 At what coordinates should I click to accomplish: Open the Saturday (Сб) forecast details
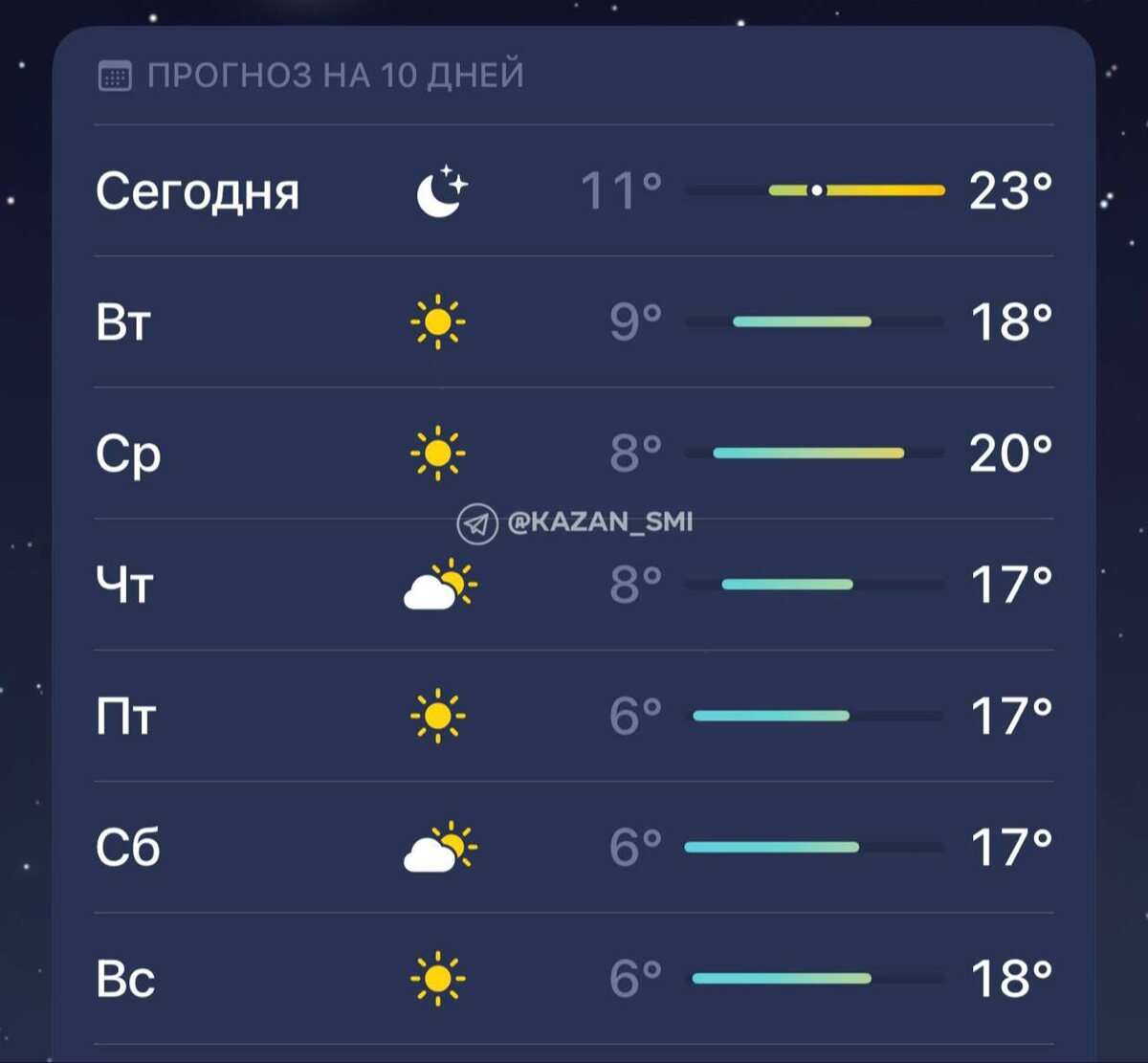574,847
